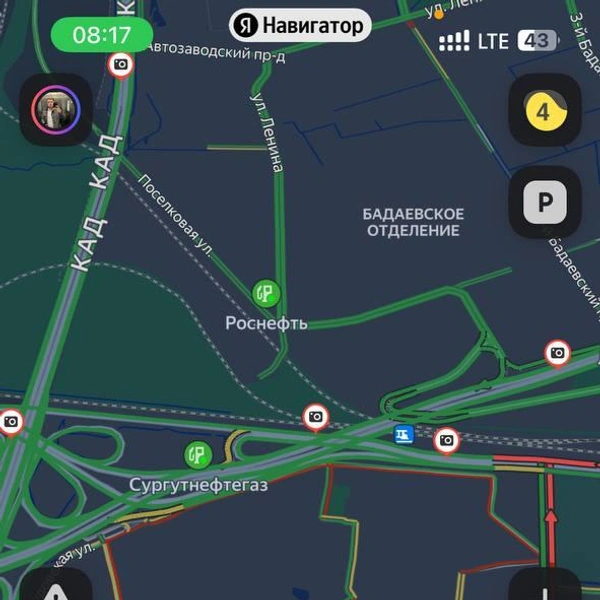Open the Роснефть gas station marker

pyautogui.click(x=266, y=293)
